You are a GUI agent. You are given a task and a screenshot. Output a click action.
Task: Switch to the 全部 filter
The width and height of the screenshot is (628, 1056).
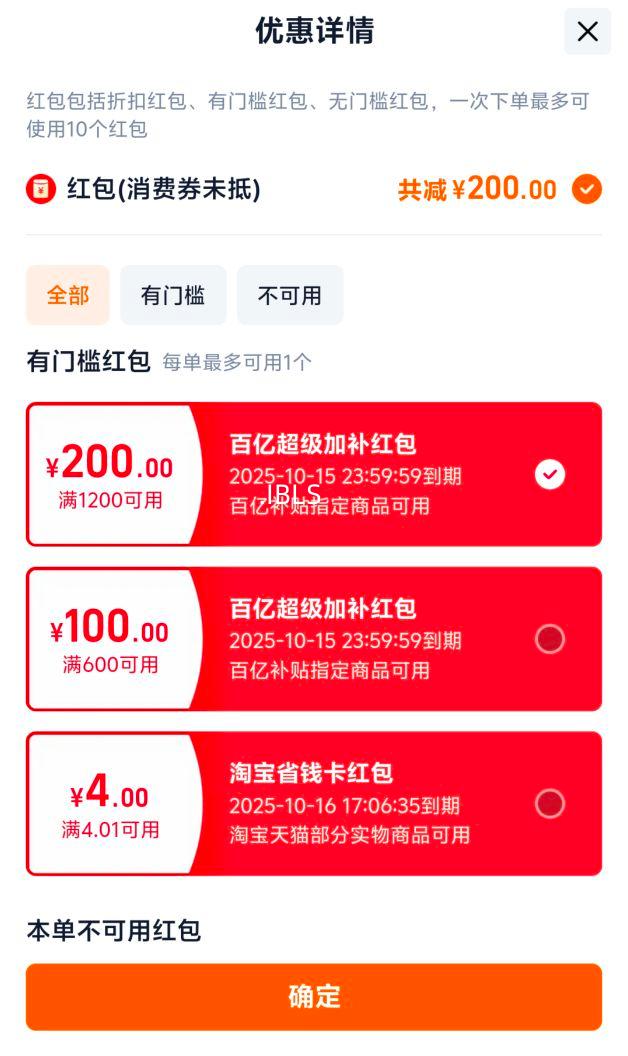click(x=68, y=295)
